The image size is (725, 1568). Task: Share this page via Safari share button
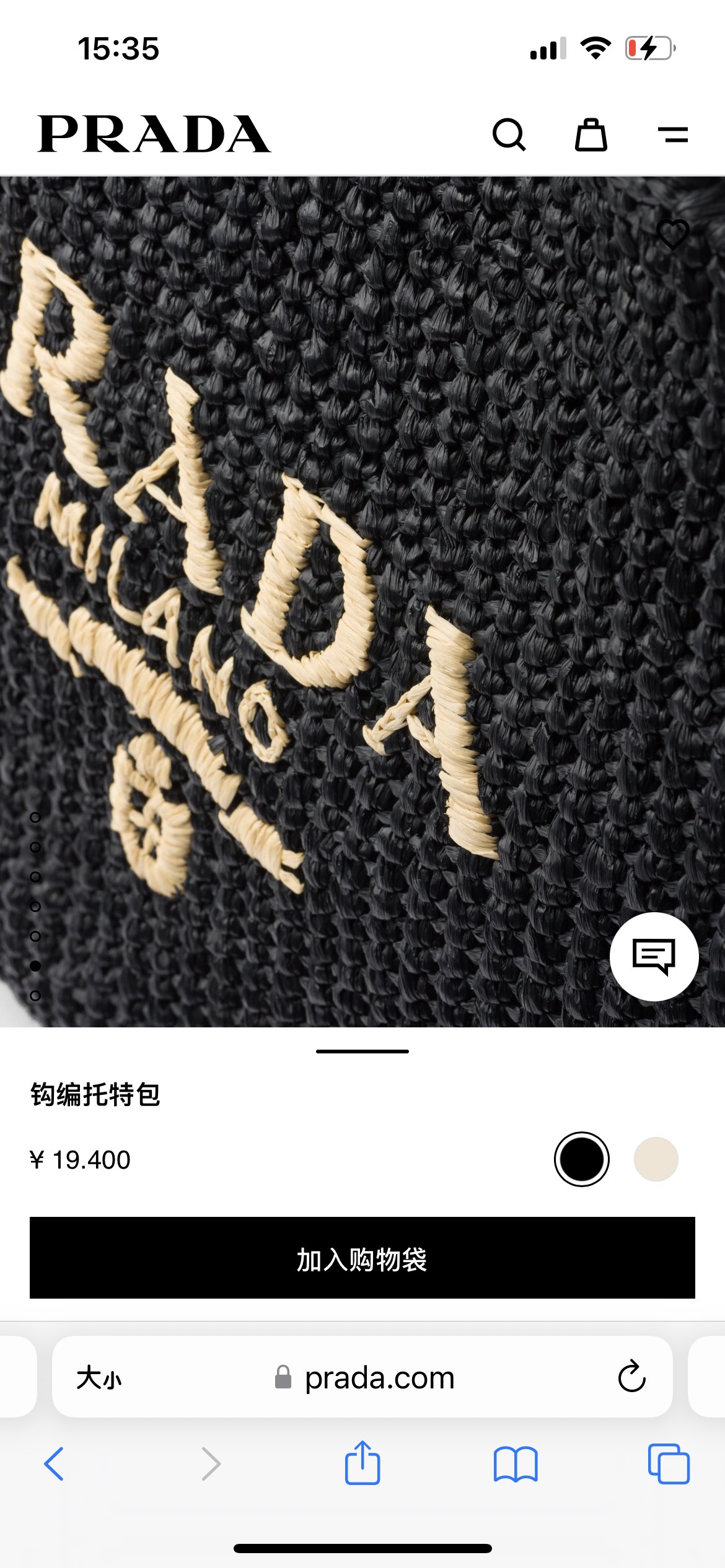click(x=362, y=1463)
